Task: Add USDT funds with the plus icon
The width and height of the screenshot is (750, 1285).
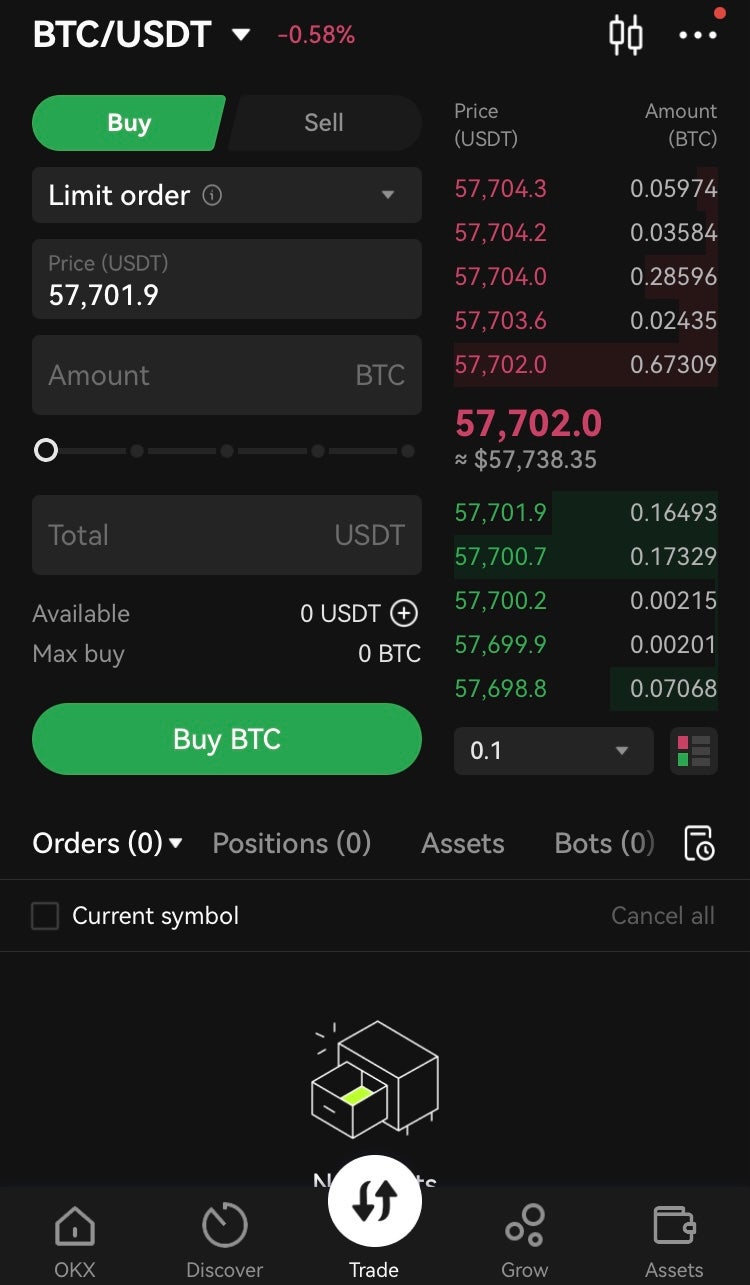Action: pos(404,613)
